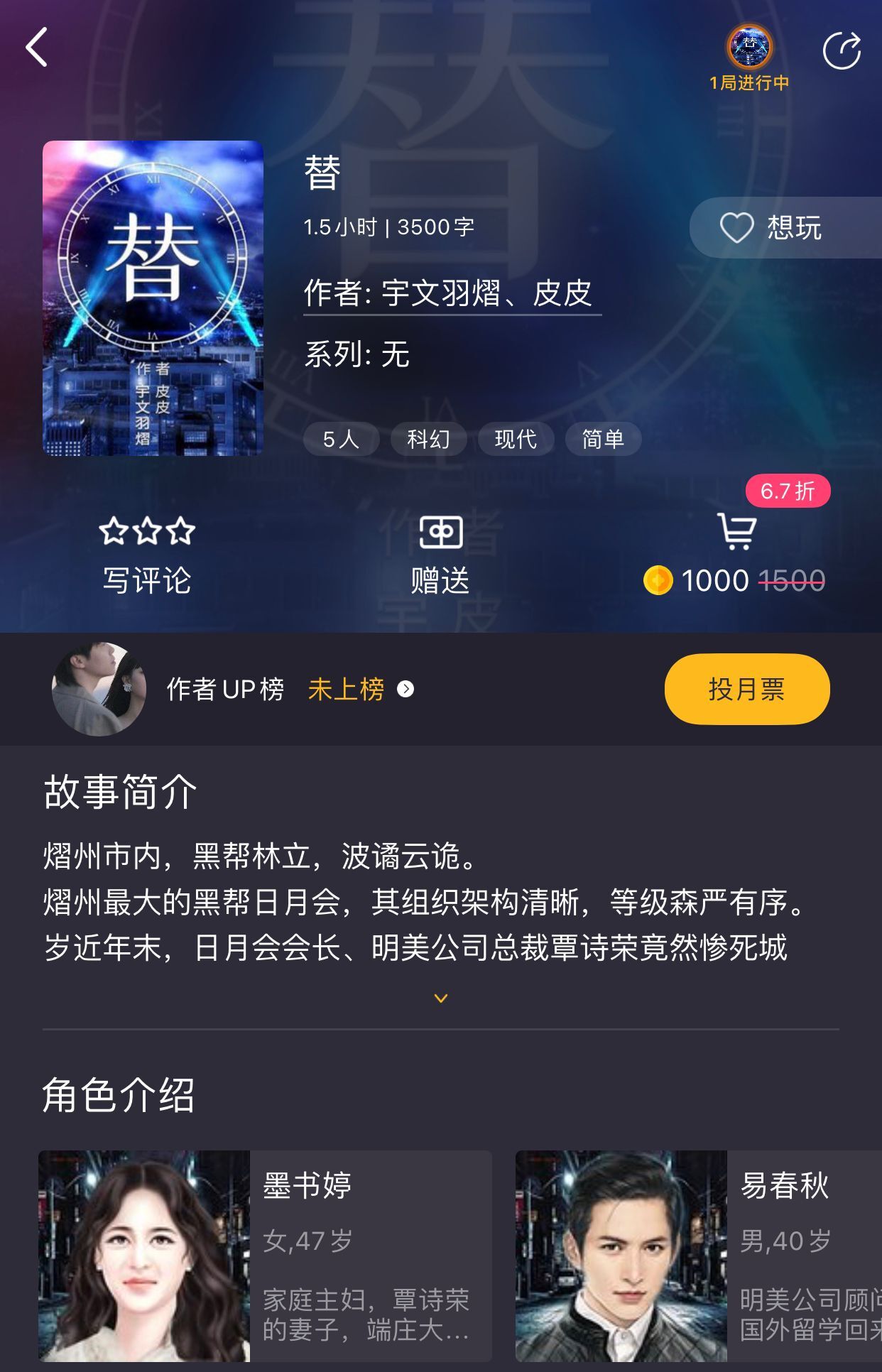Go back using the top-left arrow
The height and width of the screenshot is (1372, 882).
point(37,48)
